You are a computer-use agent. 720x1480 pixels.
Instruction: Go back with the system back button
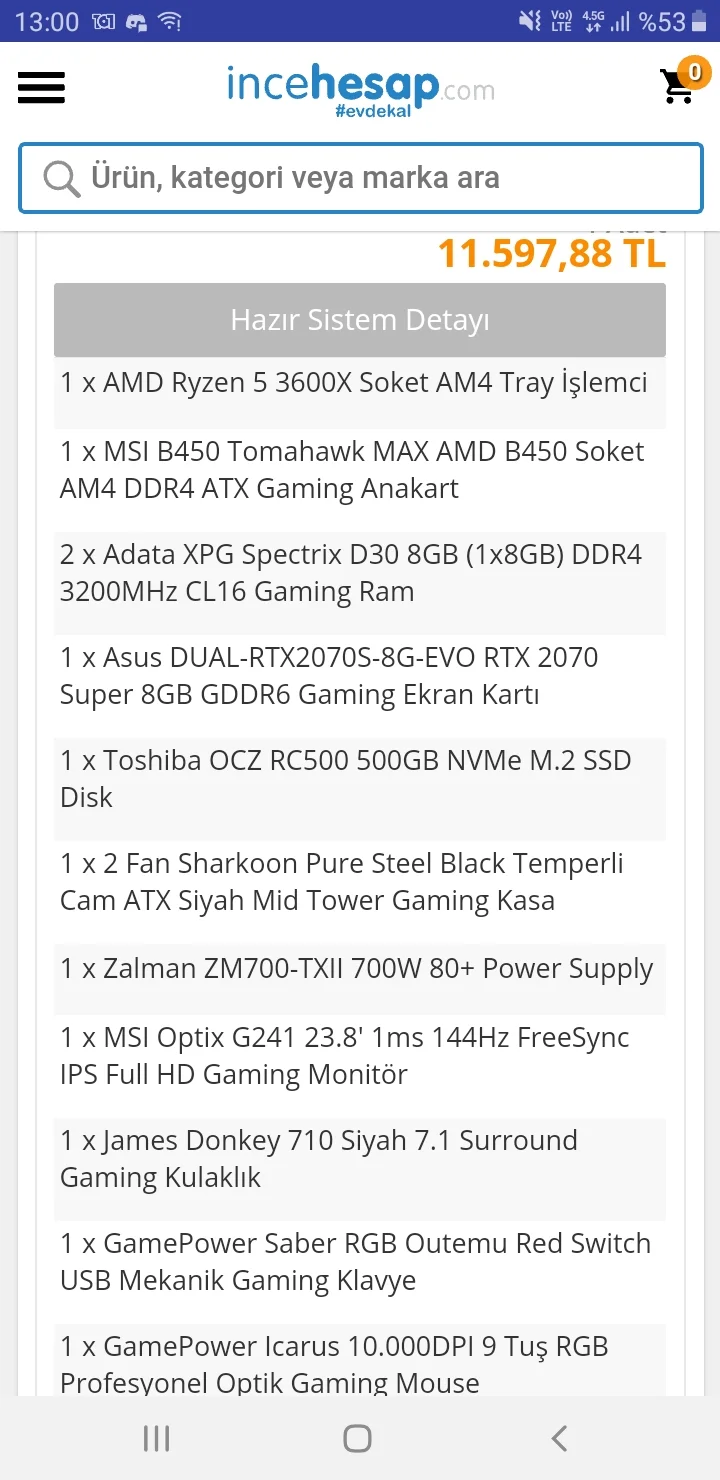point(559,1438)
